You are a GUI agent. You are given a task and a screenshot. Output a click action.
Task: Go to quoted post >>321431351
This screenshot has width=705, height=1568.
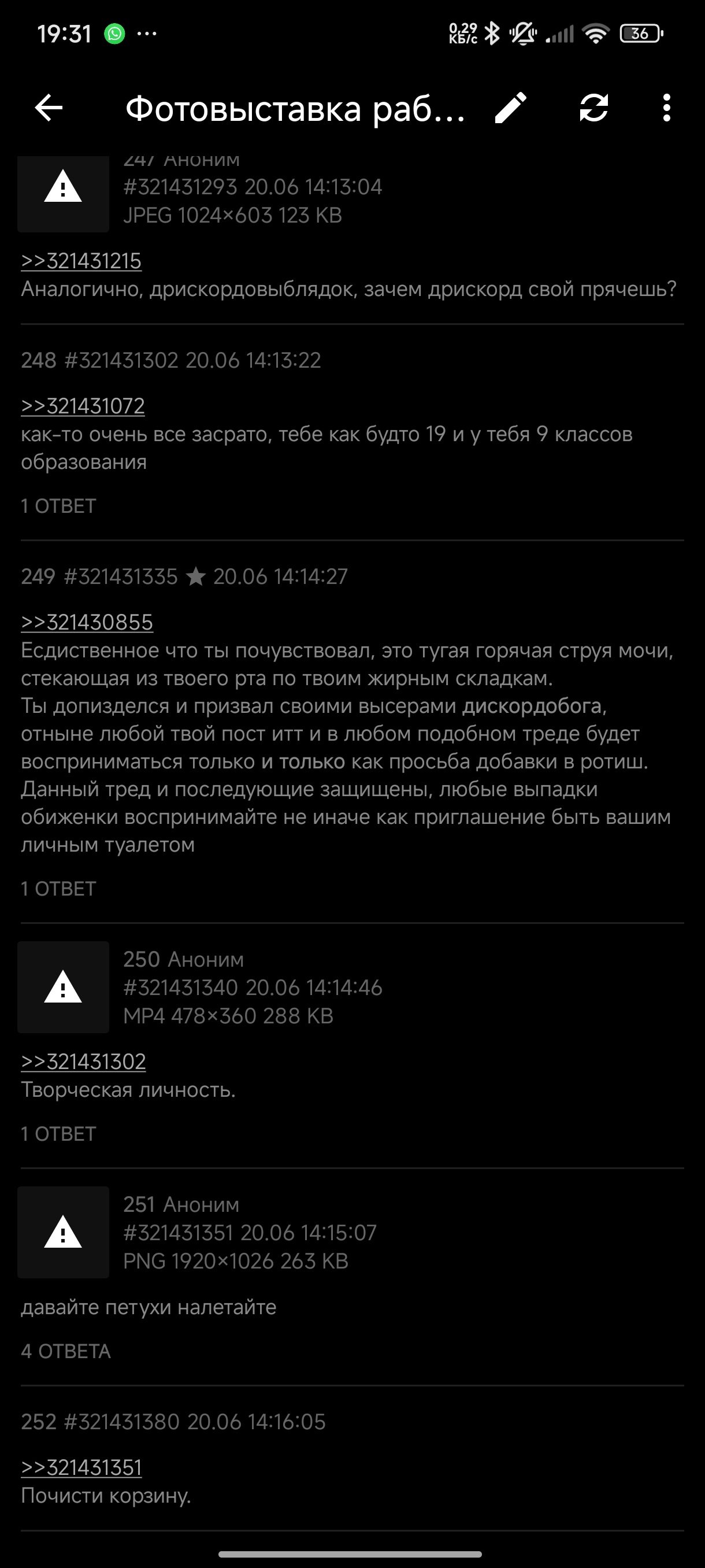[x=81, y=1467]
